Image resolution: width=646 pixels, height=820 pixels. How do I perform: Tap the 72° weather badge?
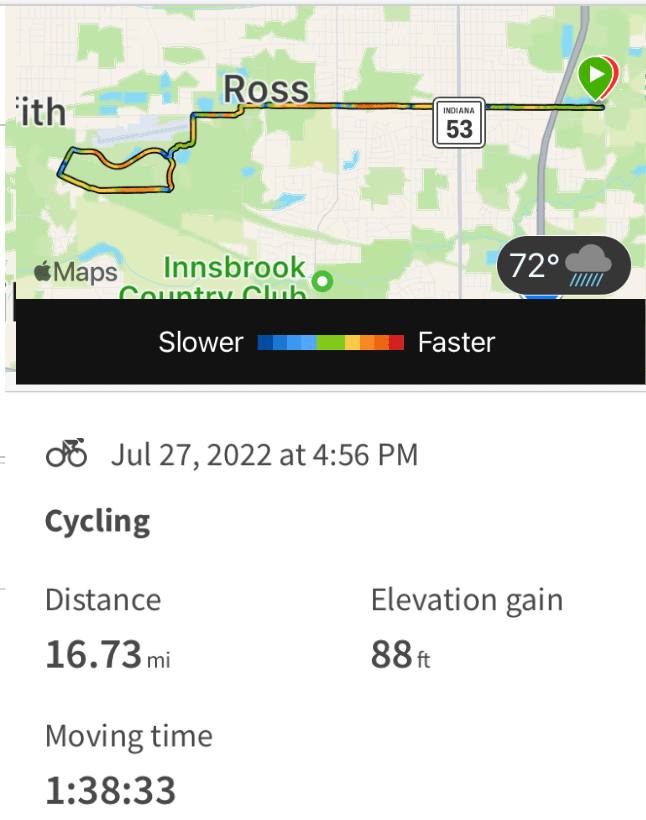pos(564,266)
